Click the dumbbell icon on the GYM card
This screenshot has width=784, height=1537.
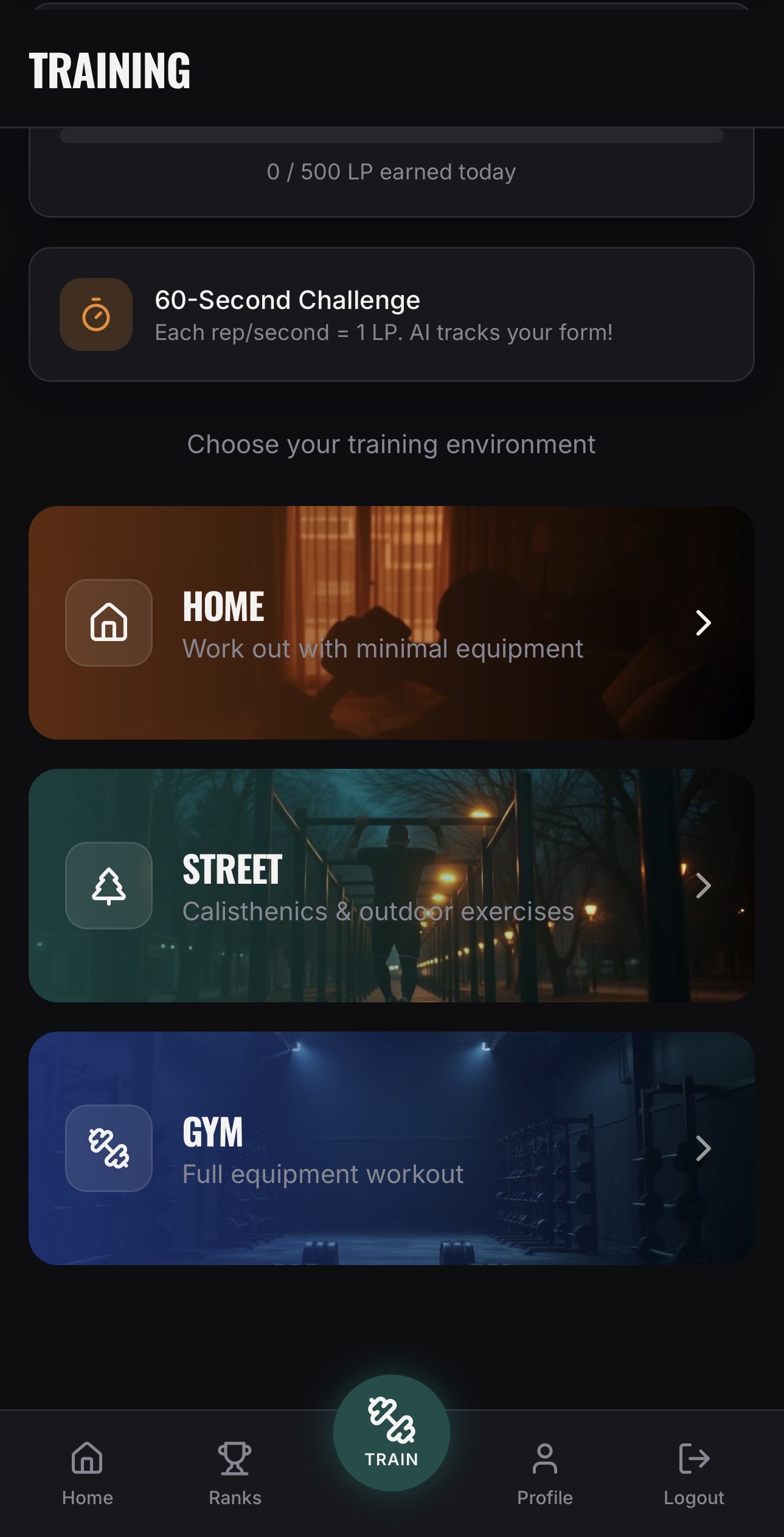click(x=109, y=1148)
